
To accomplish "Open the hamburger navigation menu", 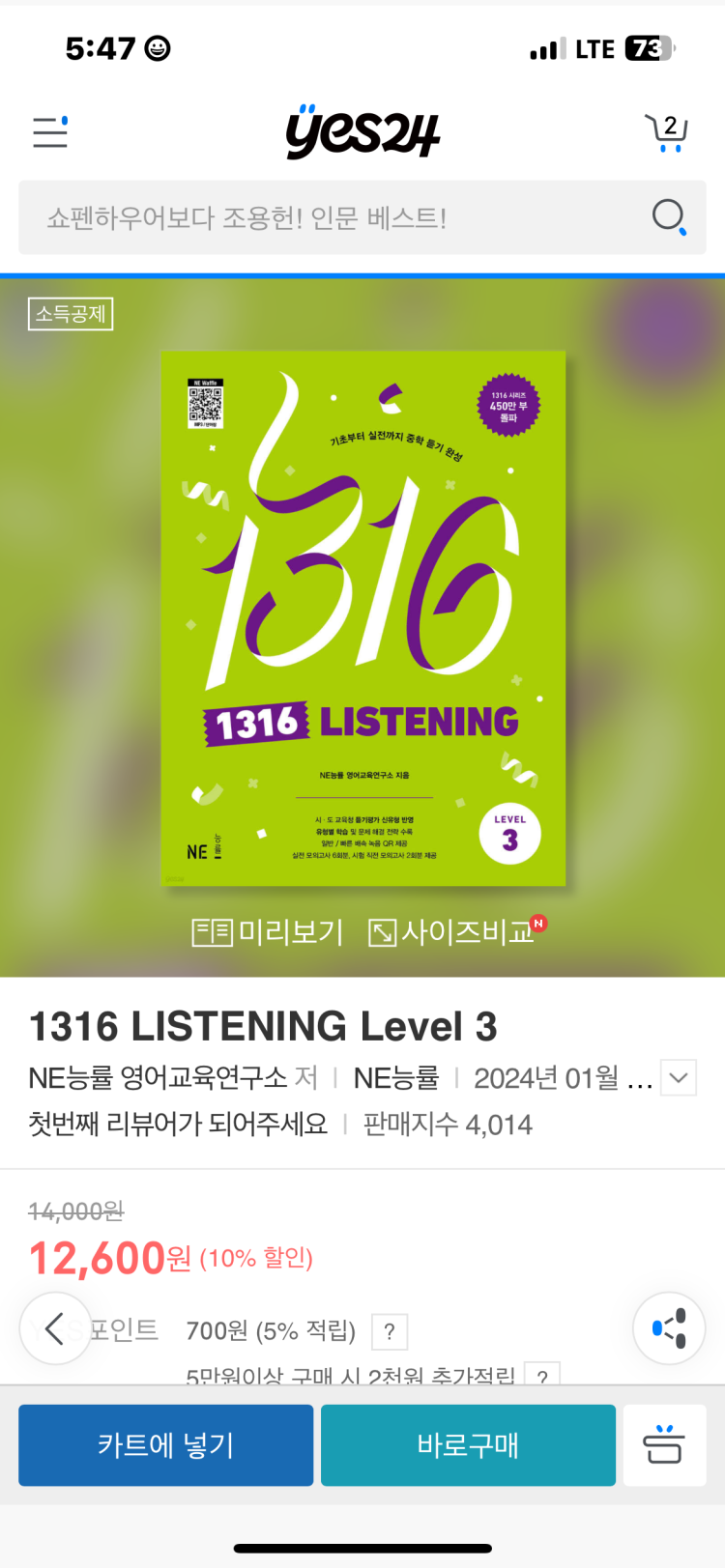I will tap(49, 132).
